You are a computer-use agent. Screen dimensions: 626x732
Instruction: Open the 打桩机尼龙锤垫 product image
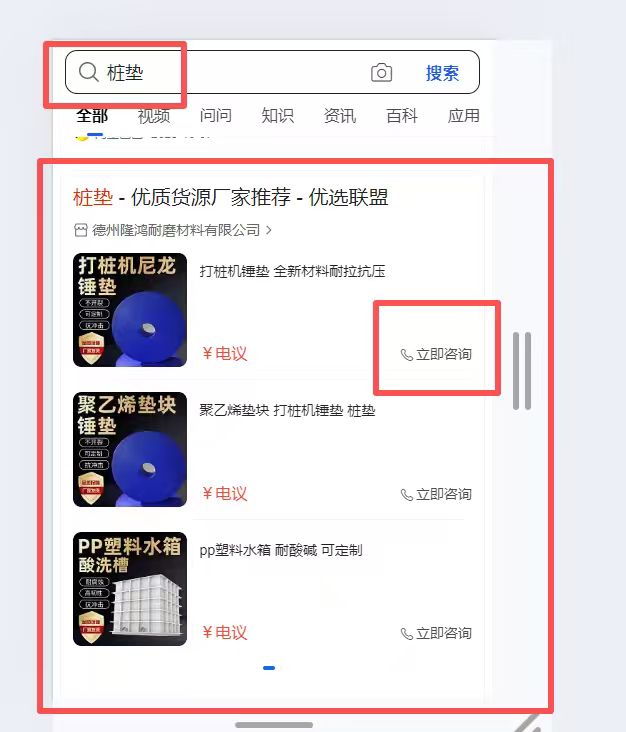pos(130,310)
